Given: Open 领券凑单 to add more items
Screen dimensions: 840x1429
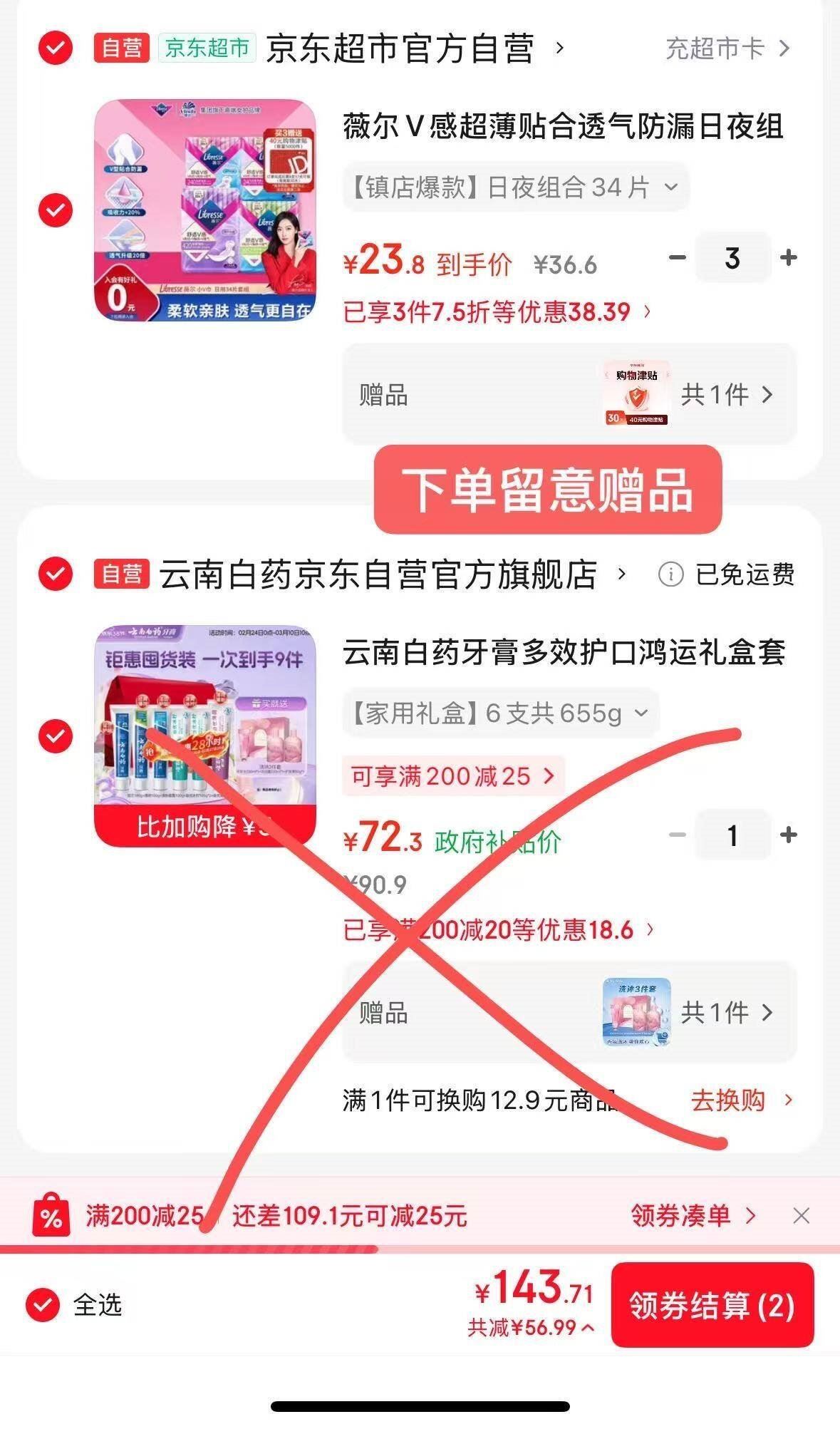Looking at the screenshot, I should tap(693, 1215).
